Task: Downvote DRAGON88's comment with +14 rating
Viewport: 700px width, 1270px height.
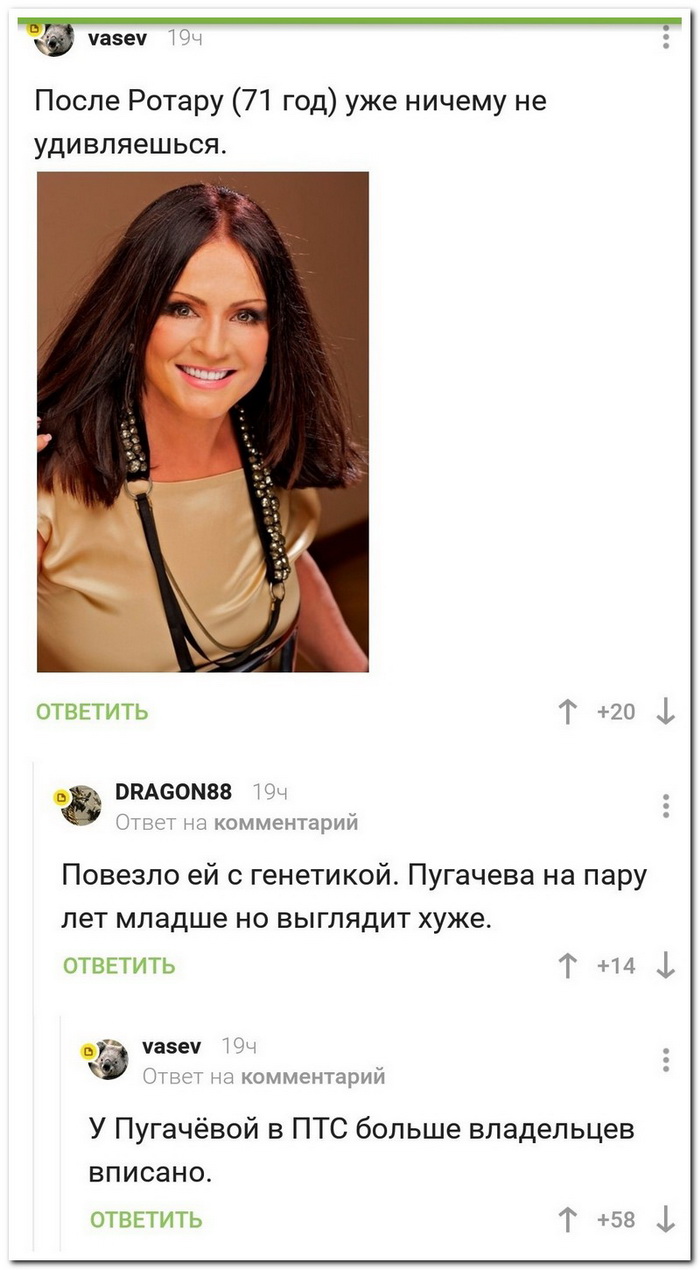Action: coord(666,966)
